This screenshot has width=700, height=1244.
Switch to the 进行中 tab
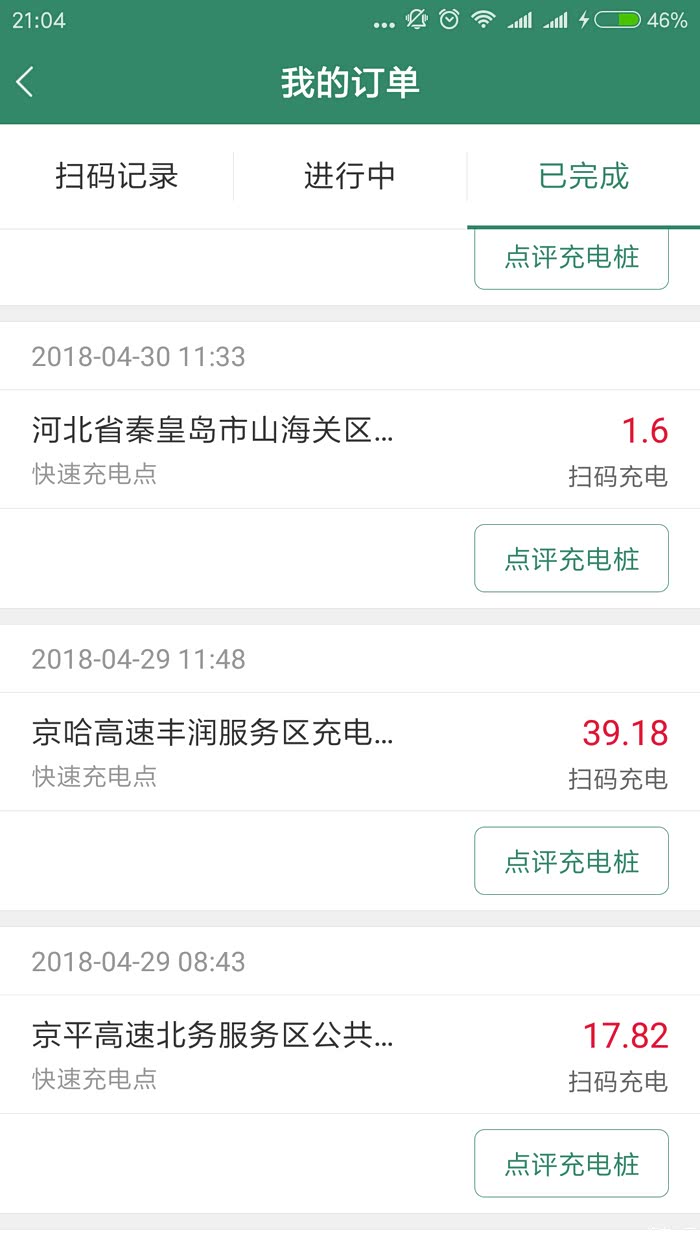pos(350,177)
